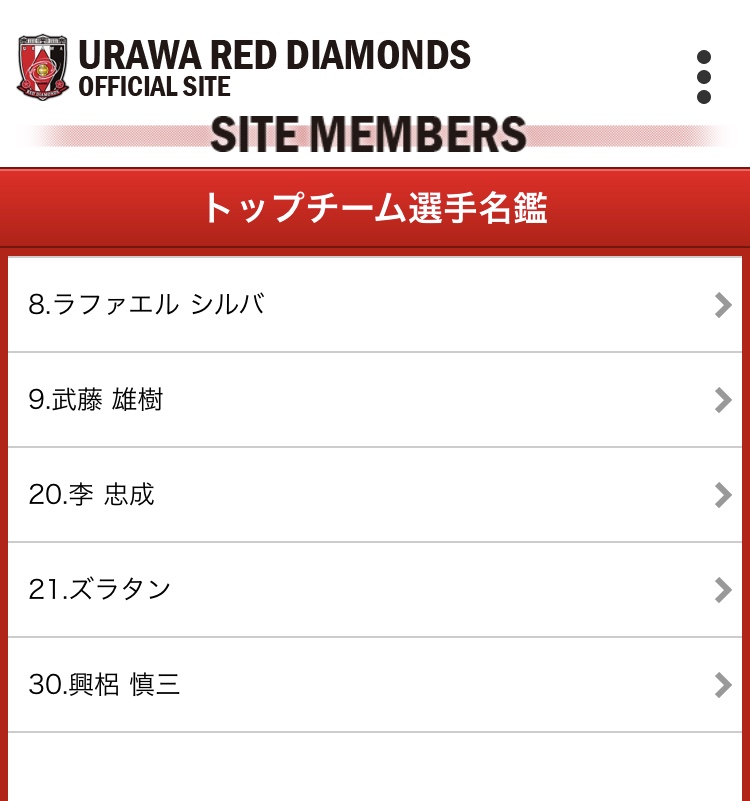This screenshot has height=801, width=750.
Task: Open 21.ズラタン player page
Action: pyautogui.click(x=375, y=590)
